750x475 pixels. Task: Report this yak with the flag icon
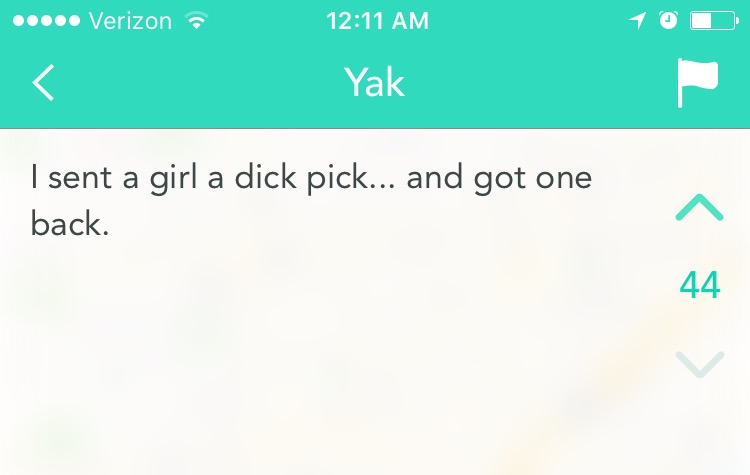(x=698, y=83)
